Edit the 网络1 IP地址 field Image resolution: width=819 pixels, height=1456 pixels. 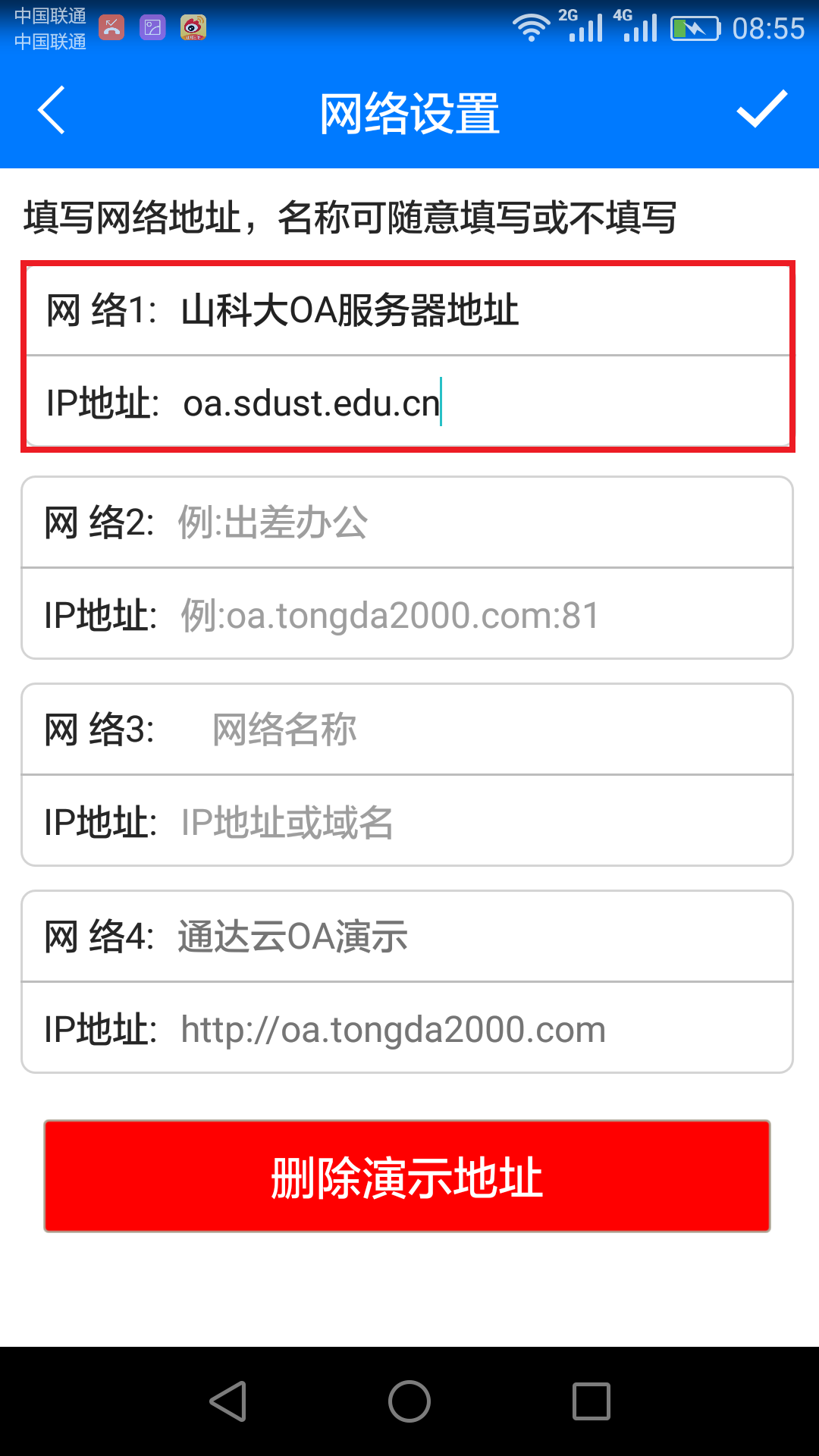click(478, 403)
